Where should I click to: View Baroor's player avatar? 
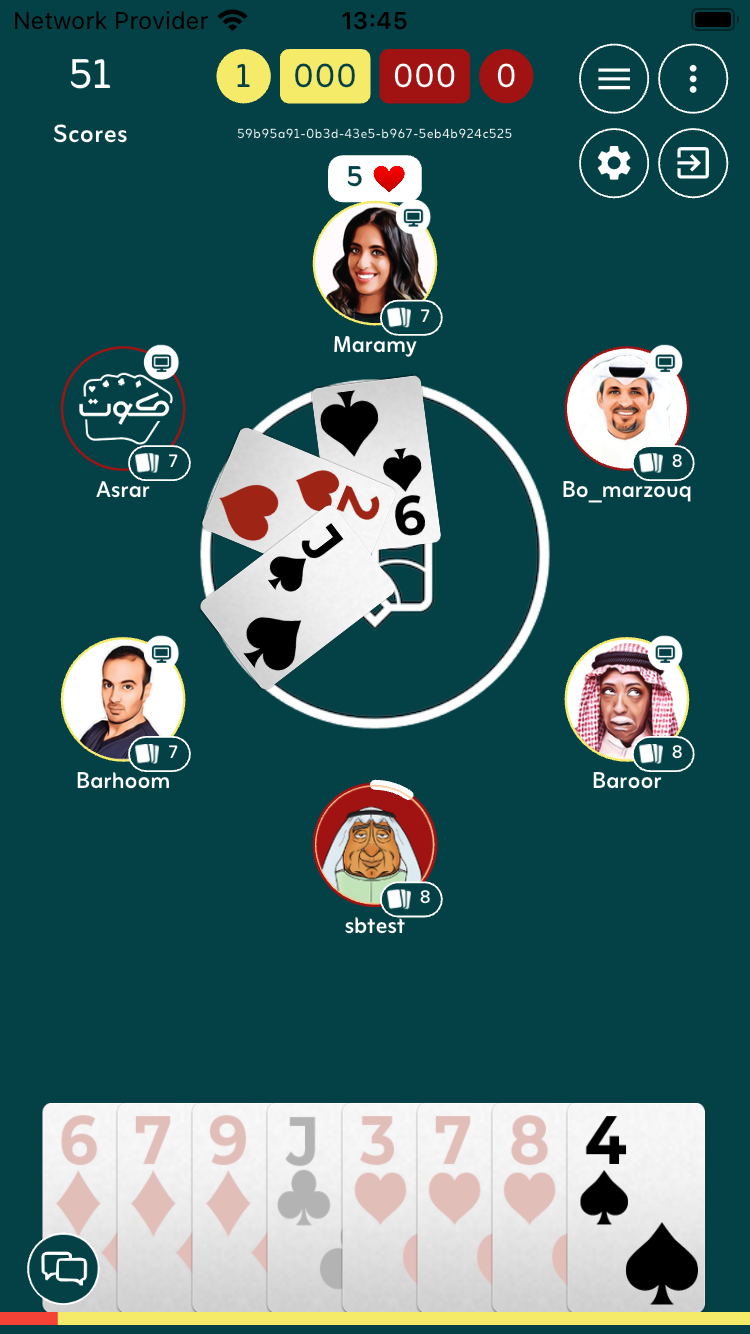(x=627, y=698)
